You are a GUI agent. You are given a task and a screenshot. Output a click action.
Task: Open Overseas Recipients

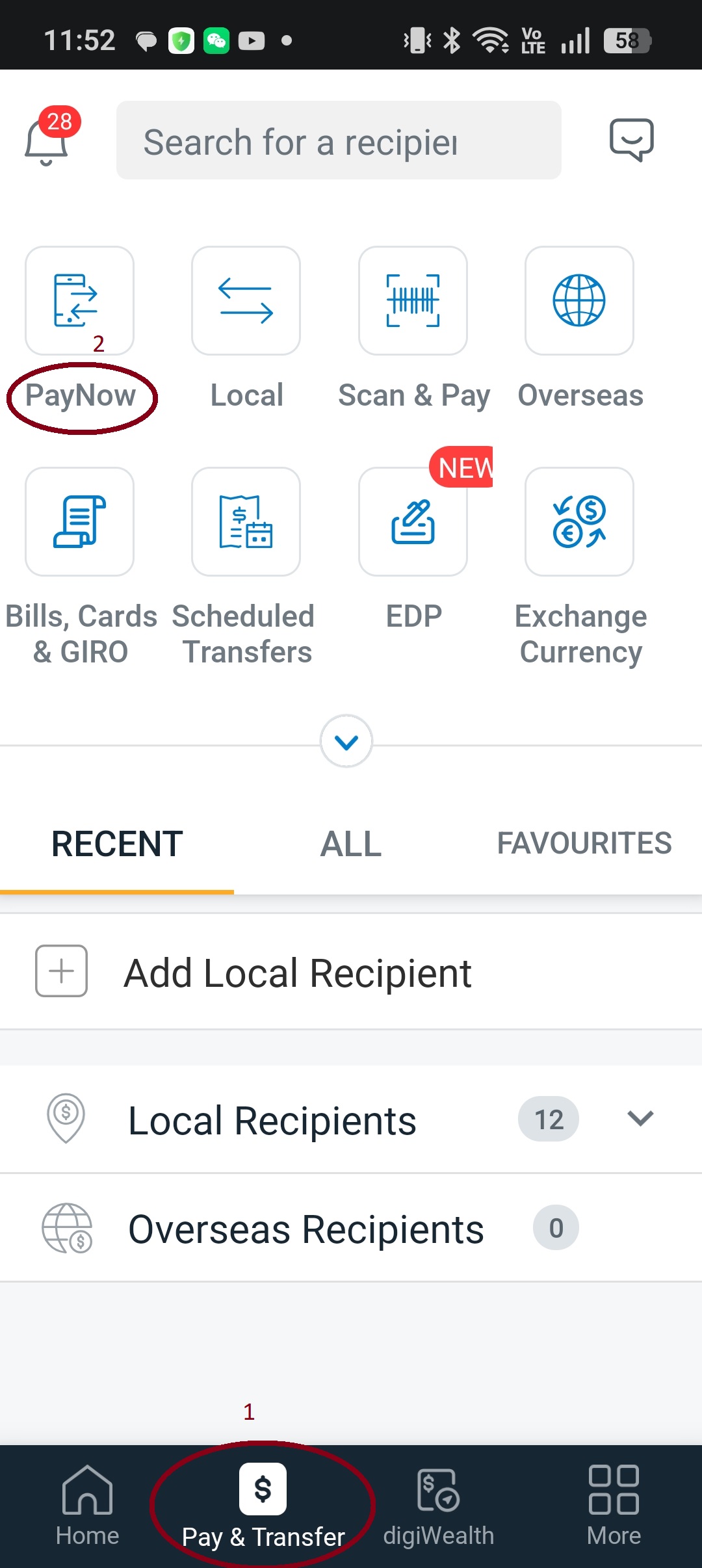(351, 1228)
